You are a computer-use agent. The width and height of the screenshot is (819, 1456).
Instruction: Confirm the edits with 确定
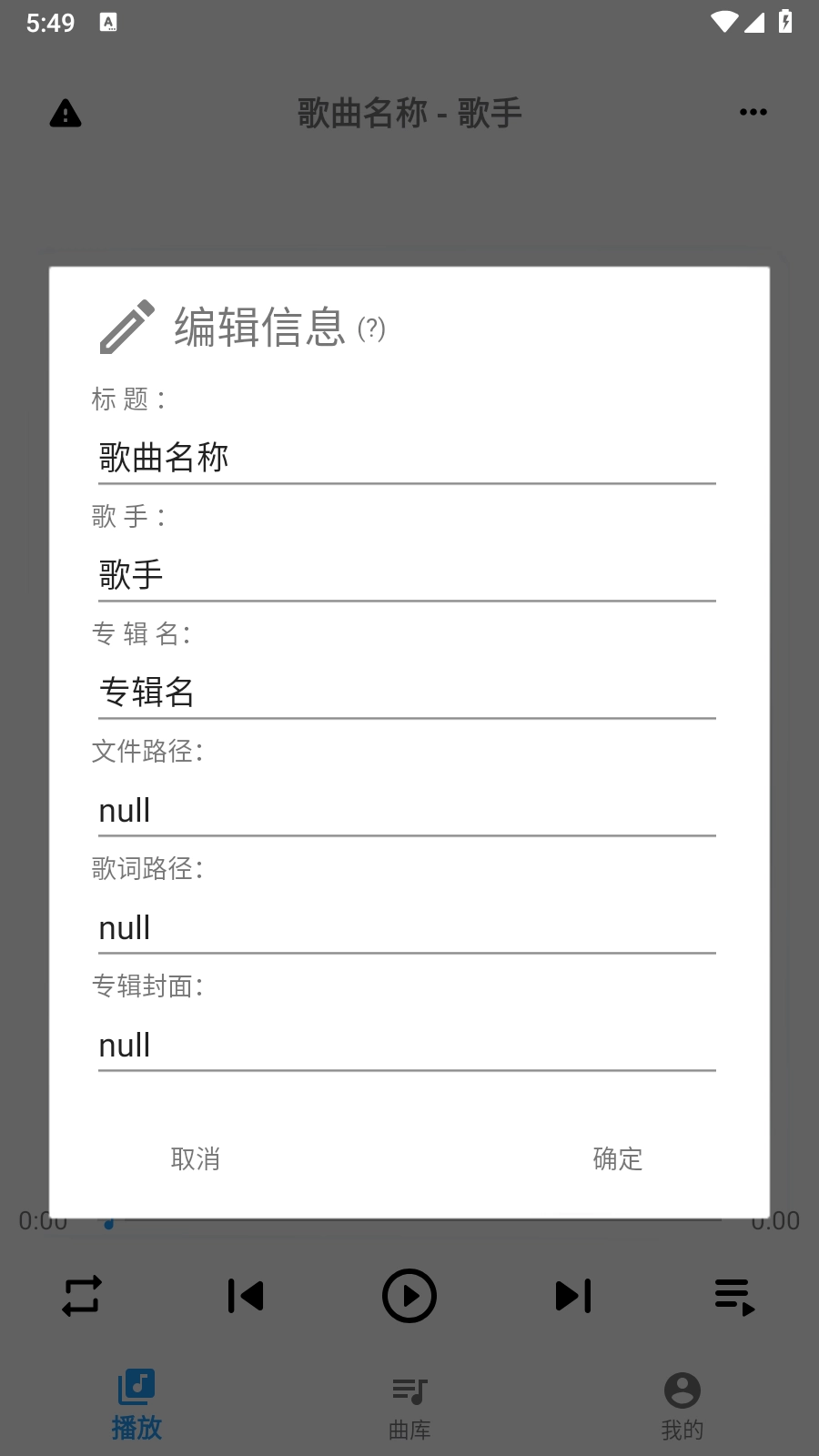tap(618, 1158)
